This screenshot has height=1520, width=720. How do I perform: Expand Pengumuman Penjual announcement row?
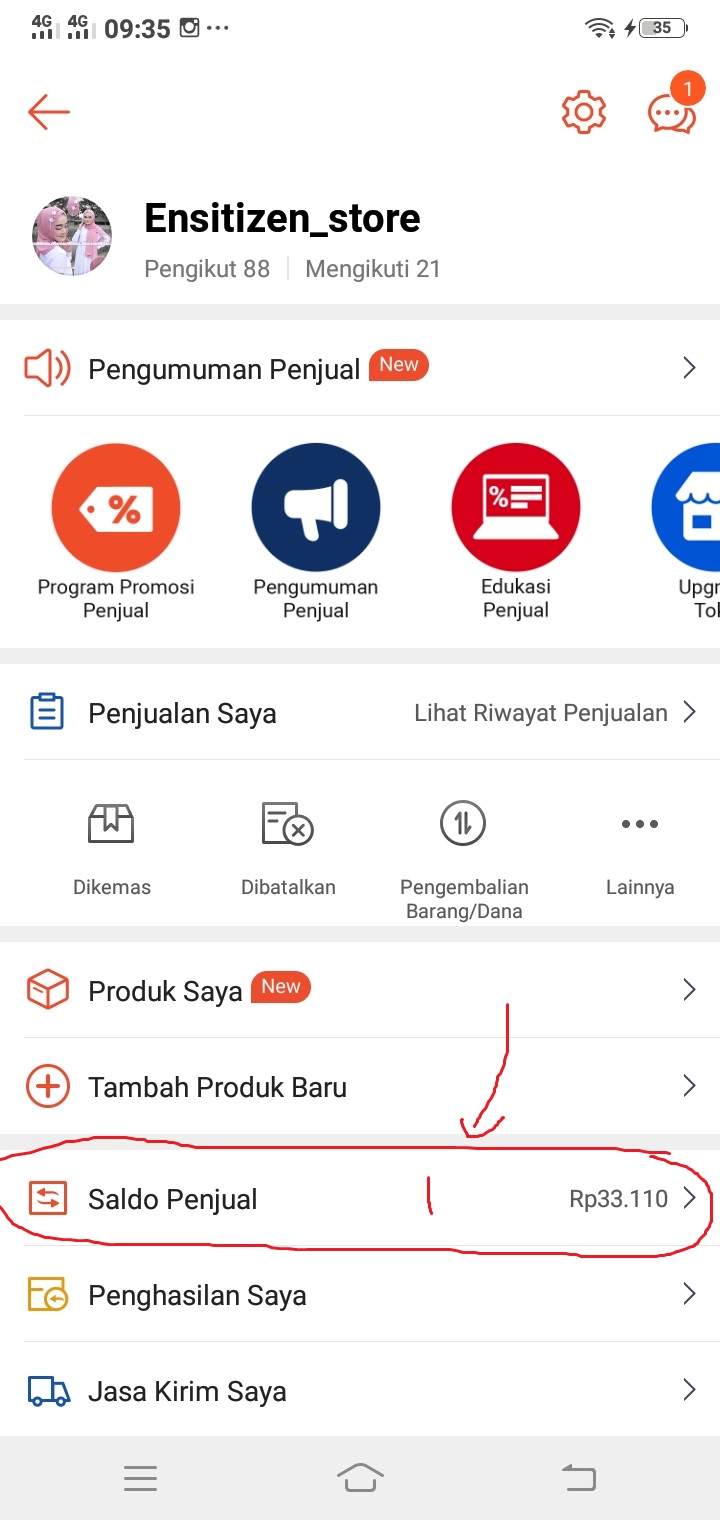pos(688,368)
